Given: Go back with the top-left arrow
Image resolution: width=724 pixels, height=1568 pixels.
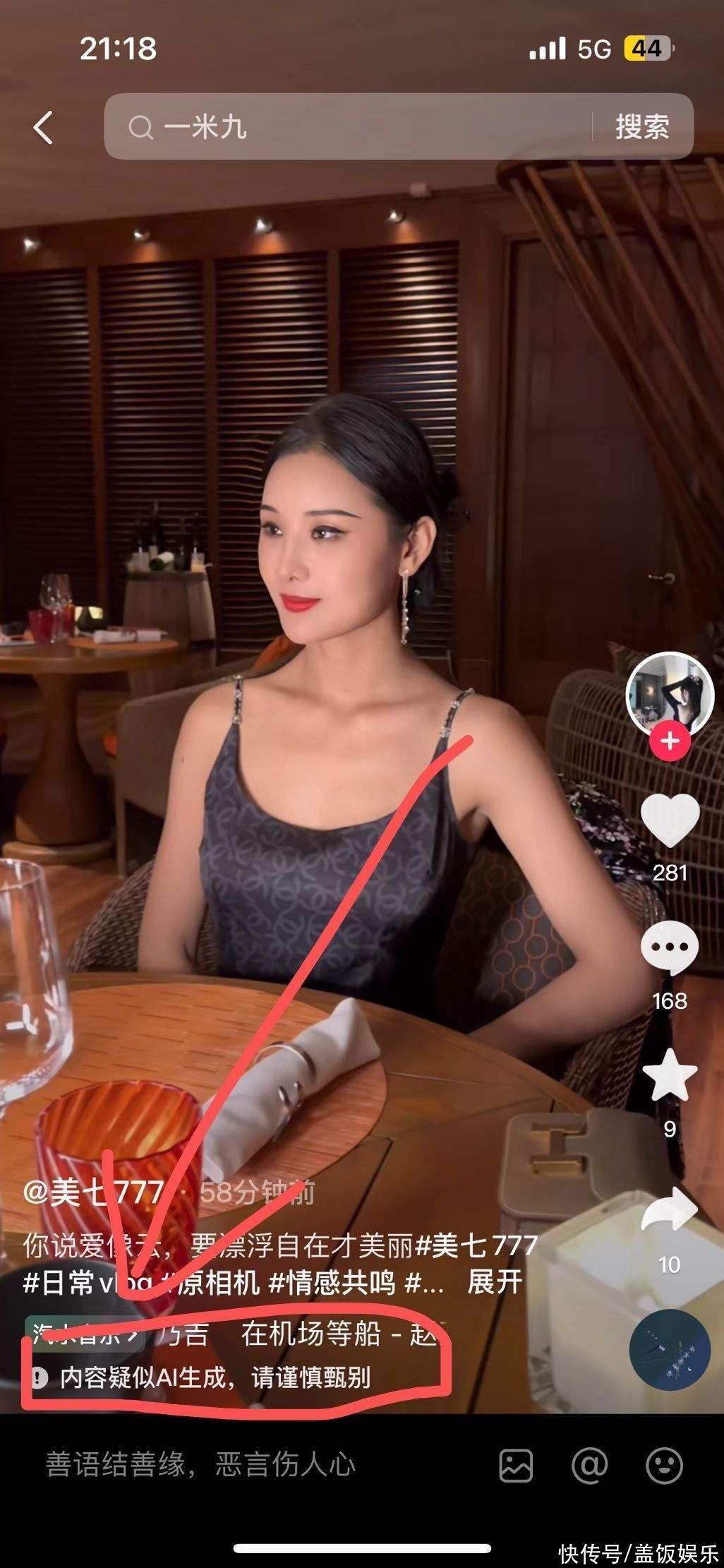Looking at the screenshot, I should [43, 128].
